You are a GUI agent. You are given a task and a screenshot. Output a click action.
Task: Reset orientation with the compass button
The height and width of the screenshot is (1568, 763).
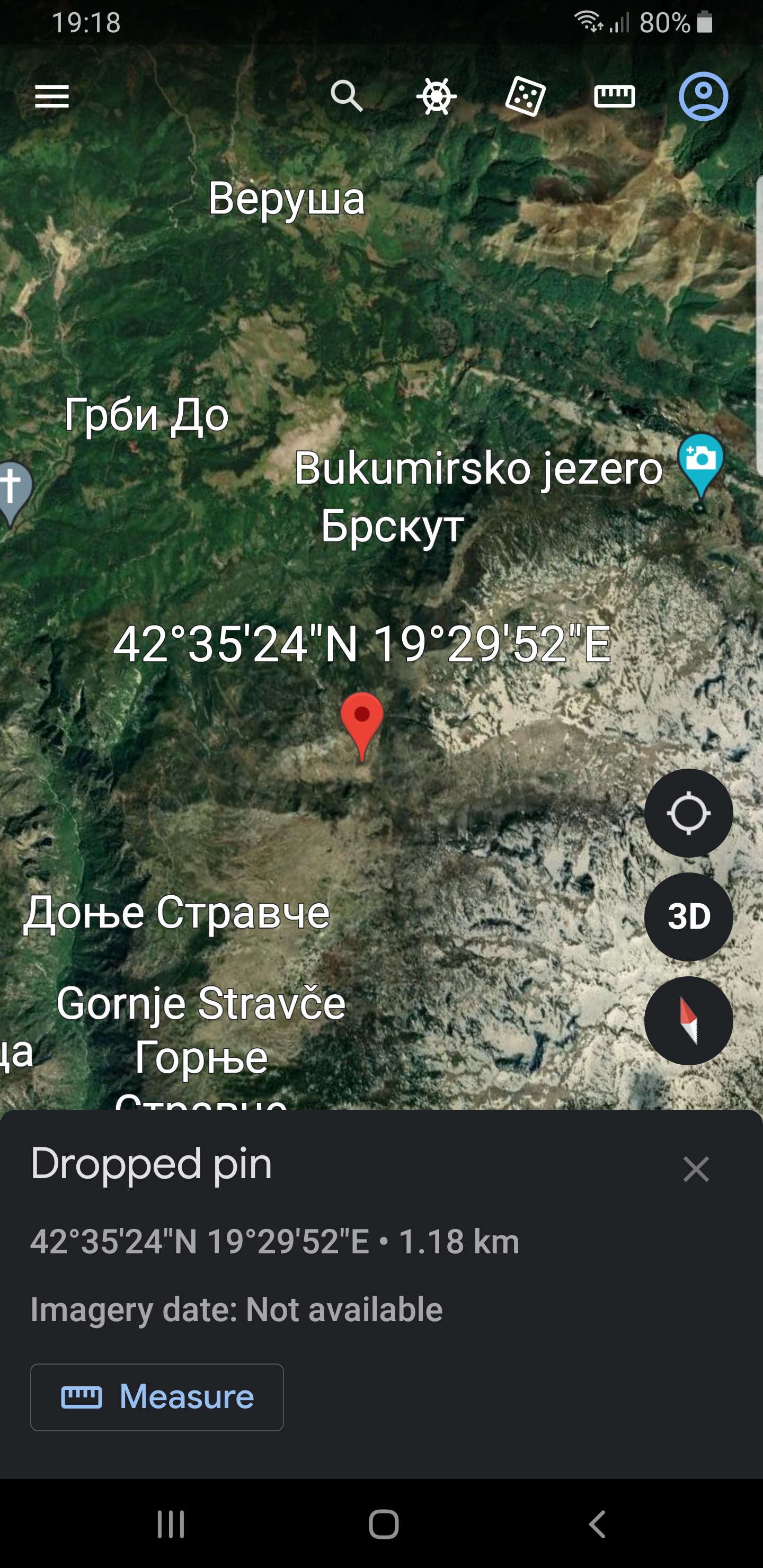tap(688, 1021)
